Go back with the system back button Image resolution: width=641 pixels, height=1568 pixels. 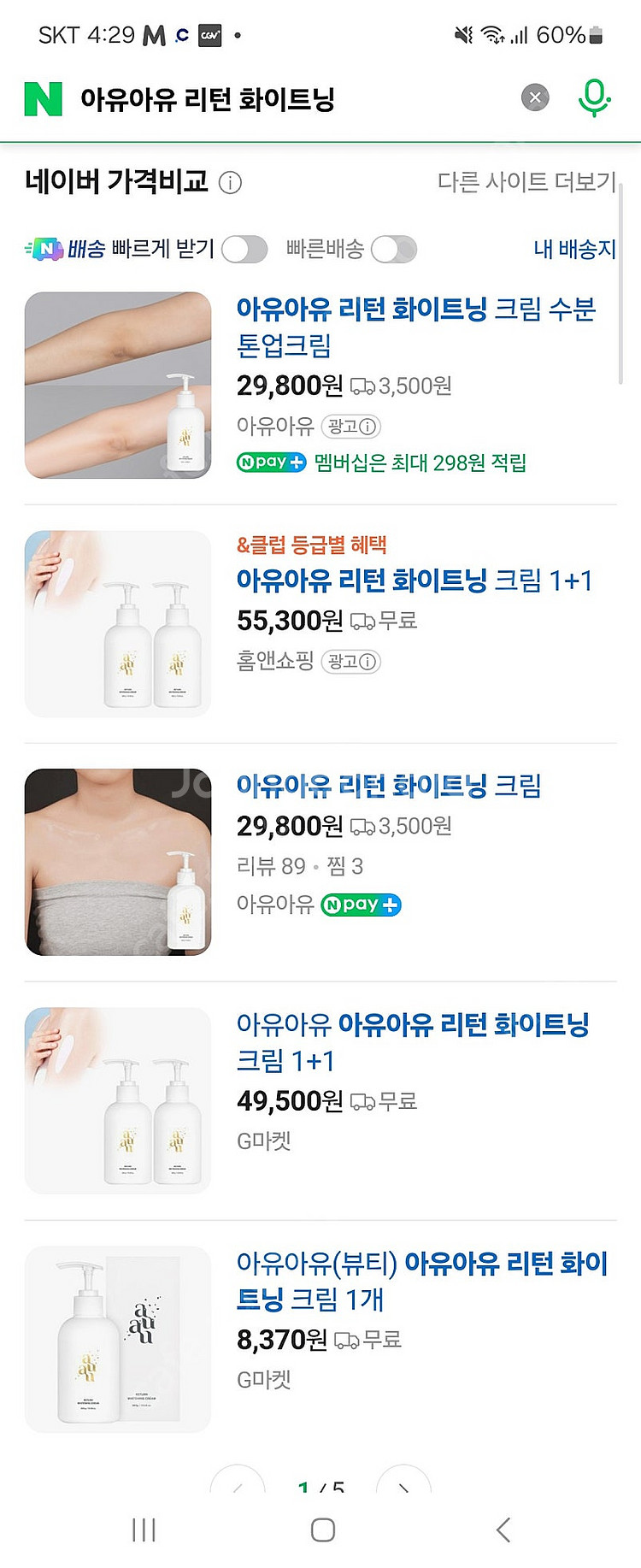tap(503, 1530)
